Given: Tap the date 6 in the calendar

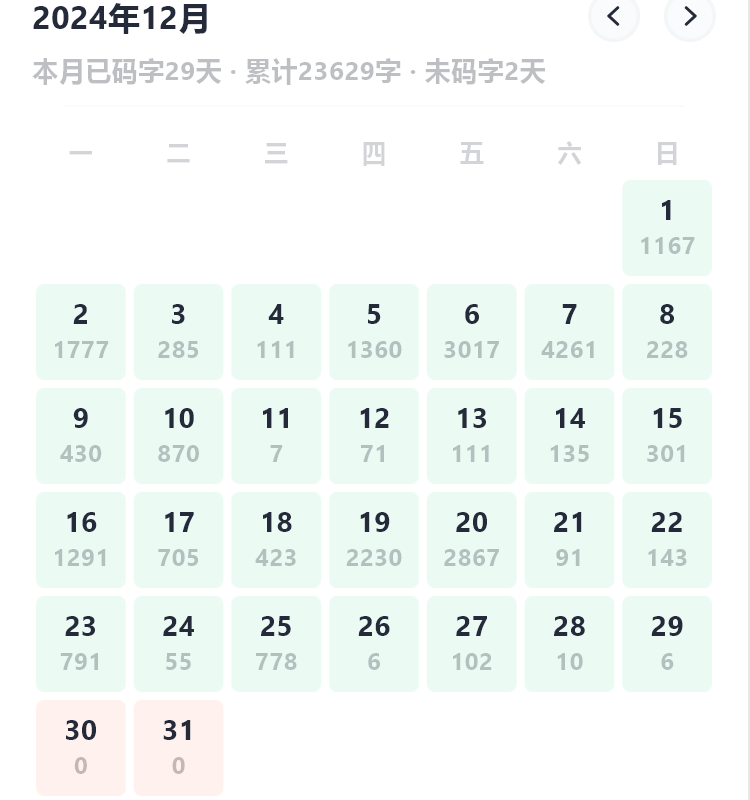Looking at the screenshot, I should [x=472, y=331].
